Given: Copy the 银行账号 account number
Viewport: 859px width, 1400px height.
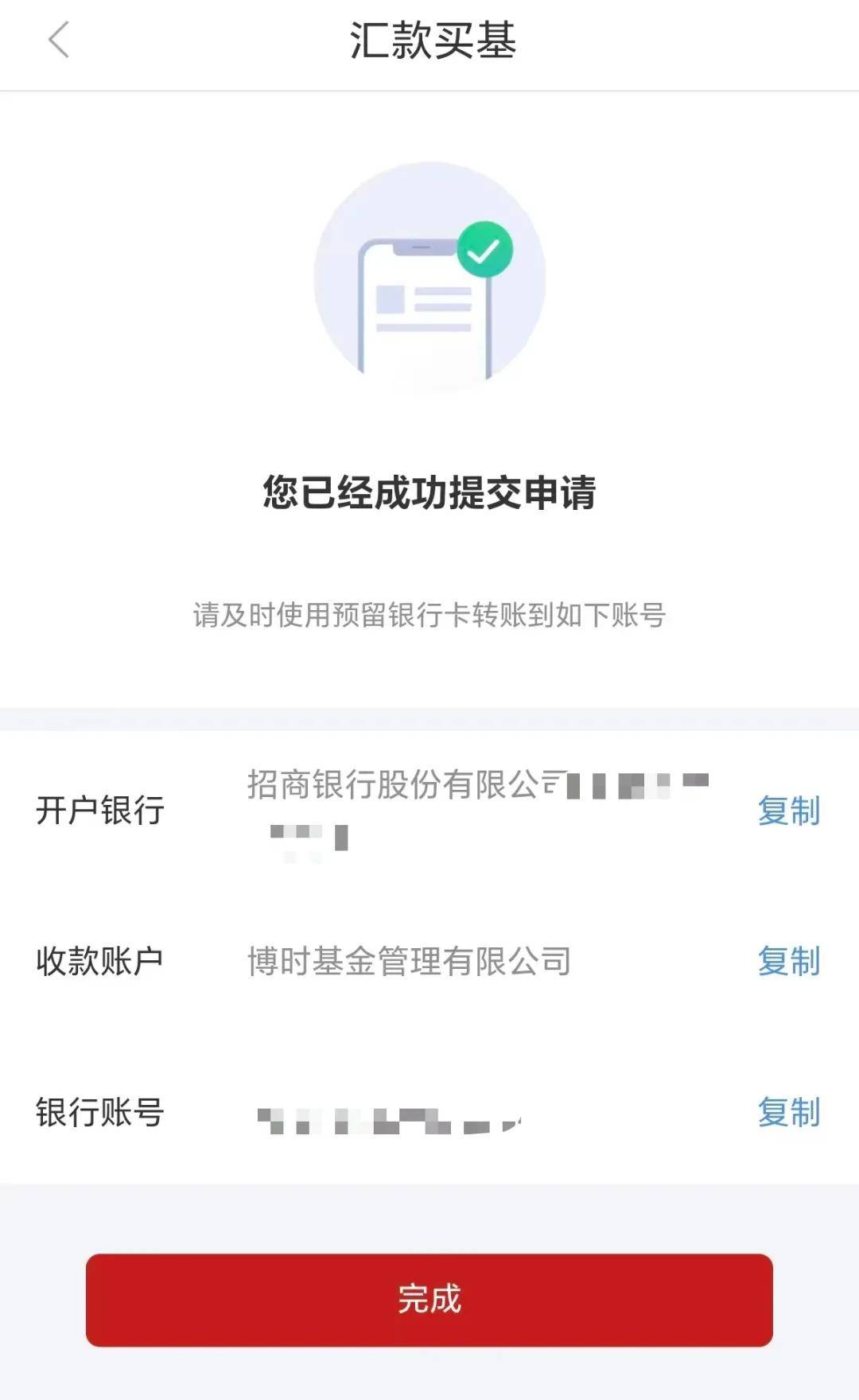Looking at the screenshot, I should [788, 1112].
